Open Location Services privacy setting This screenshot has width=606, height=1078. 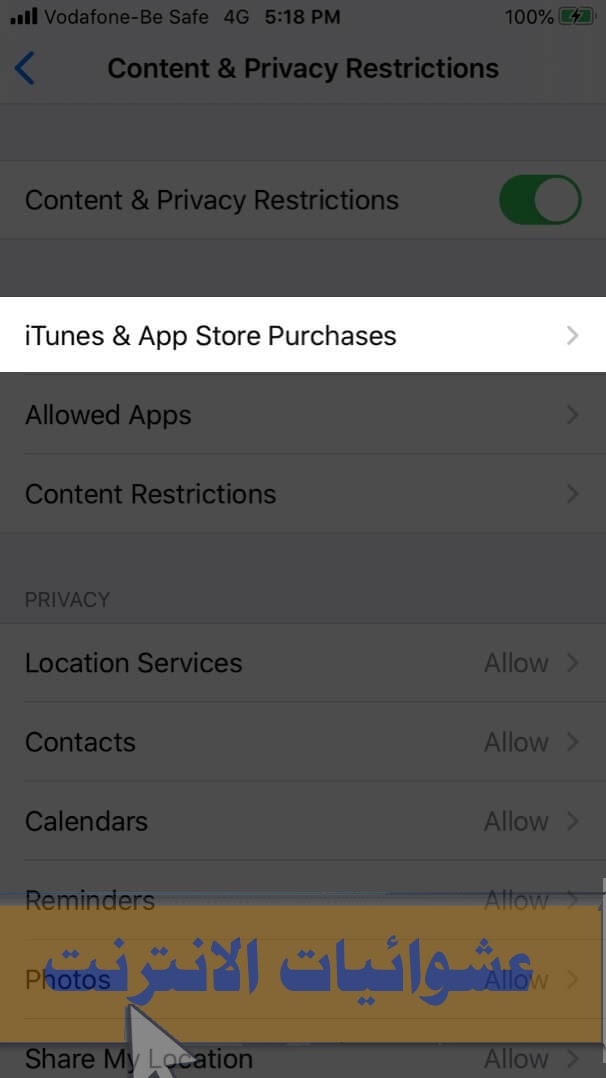pyautogui.click(x=303, y=663)
